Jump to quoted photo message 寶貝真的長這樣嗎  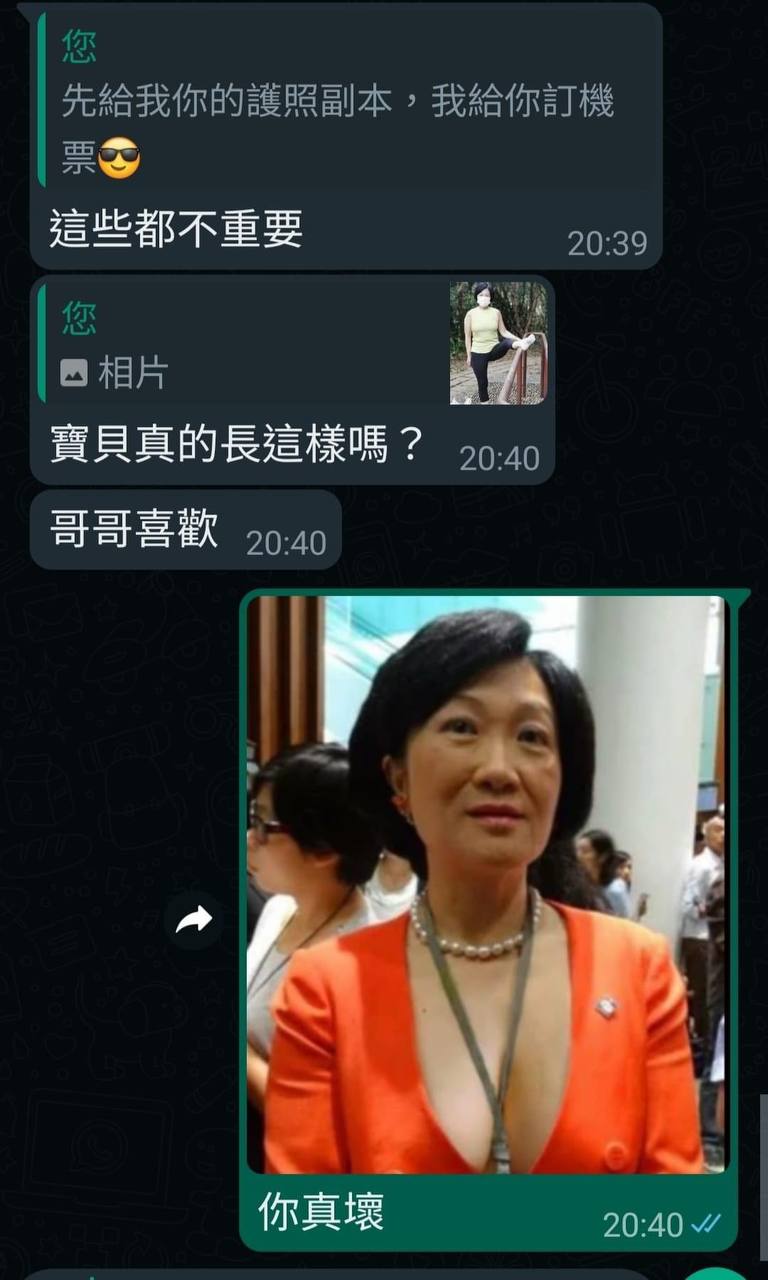290,345
